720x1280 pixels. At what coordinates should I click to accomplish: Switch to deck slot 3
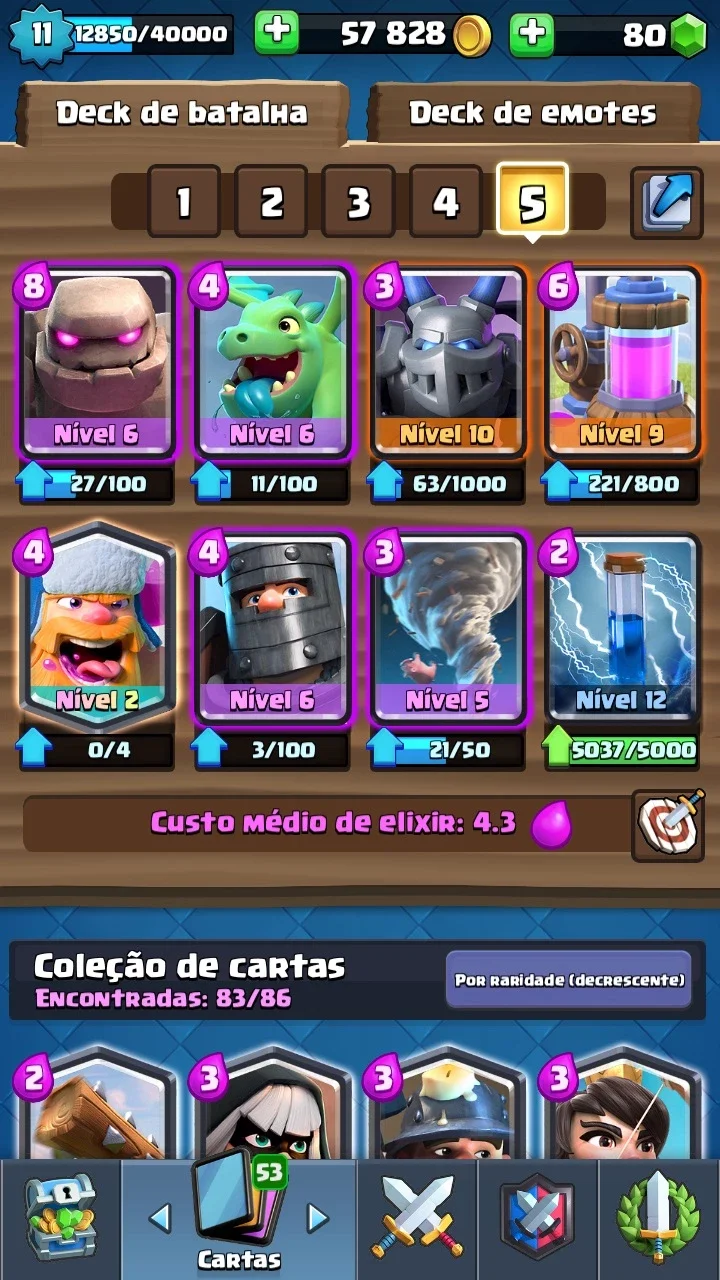click(x=358, y=201)
